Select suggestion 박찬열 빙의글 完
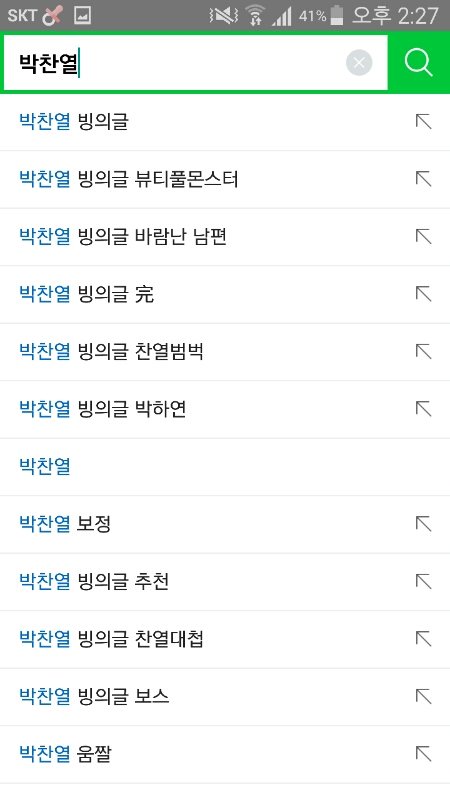This screenshot has width=450, height=800. pyautogui.click(x=225, y=294)
